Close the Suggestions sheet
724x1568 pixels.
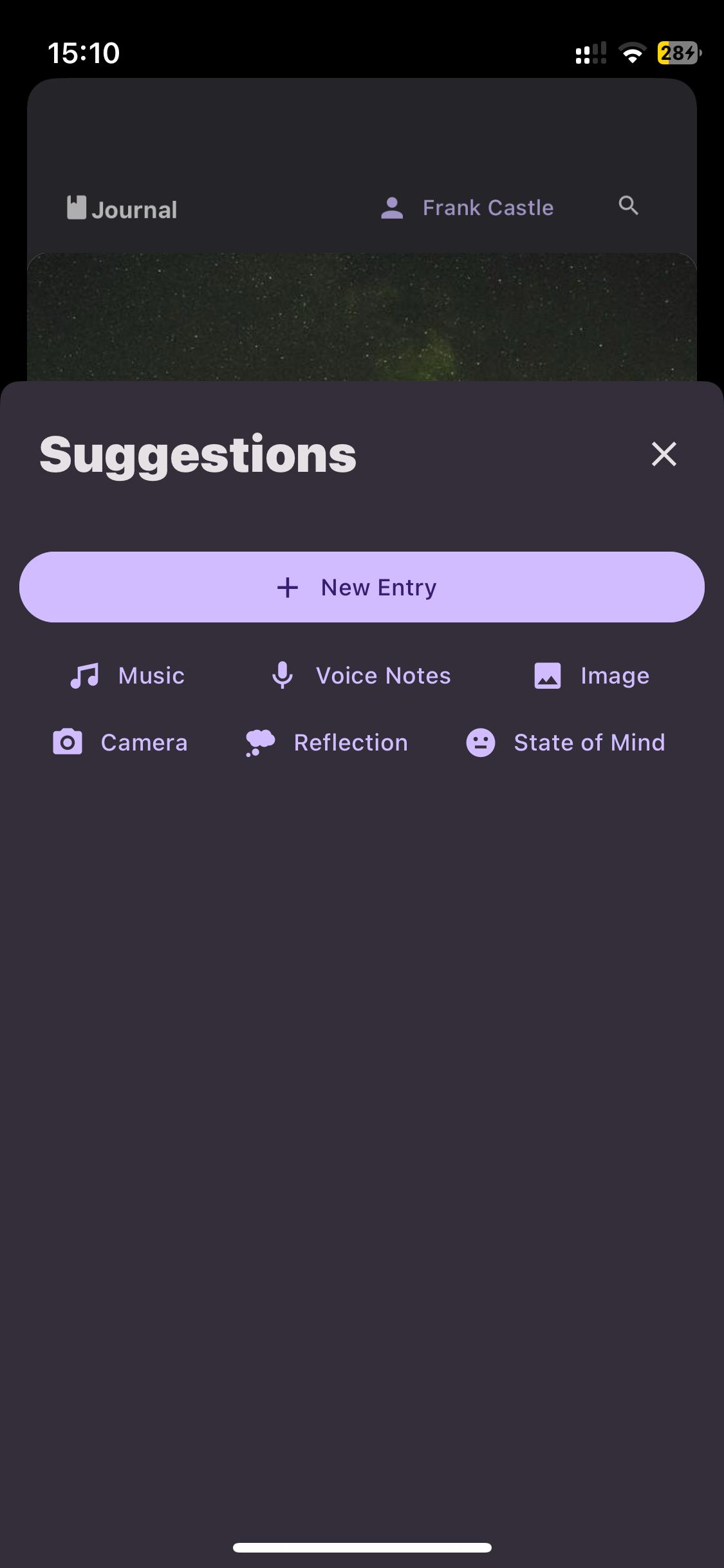(x=664, y=454)
